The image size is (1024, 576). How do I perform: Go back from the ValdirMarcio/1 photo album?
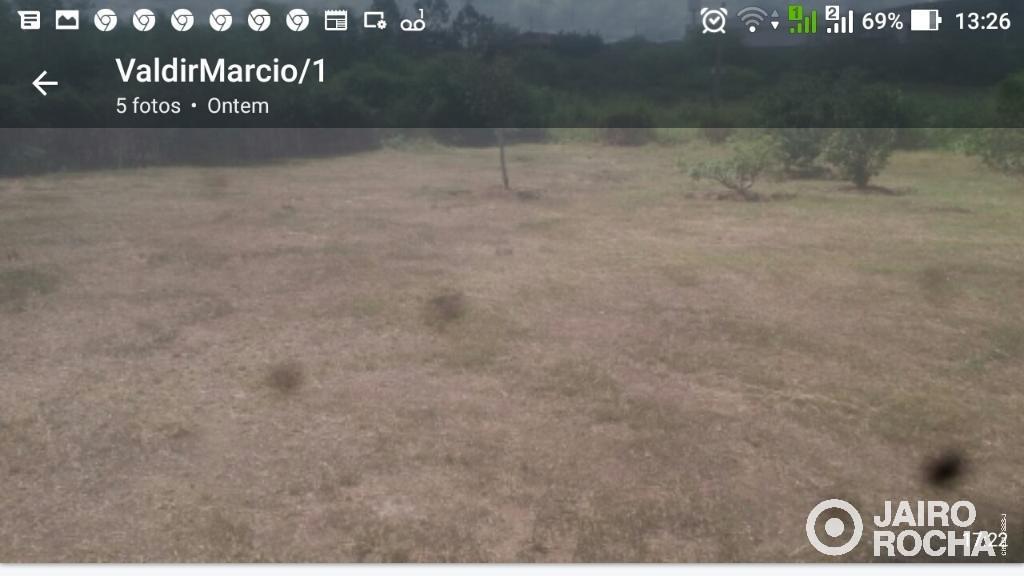pos(45,83)
